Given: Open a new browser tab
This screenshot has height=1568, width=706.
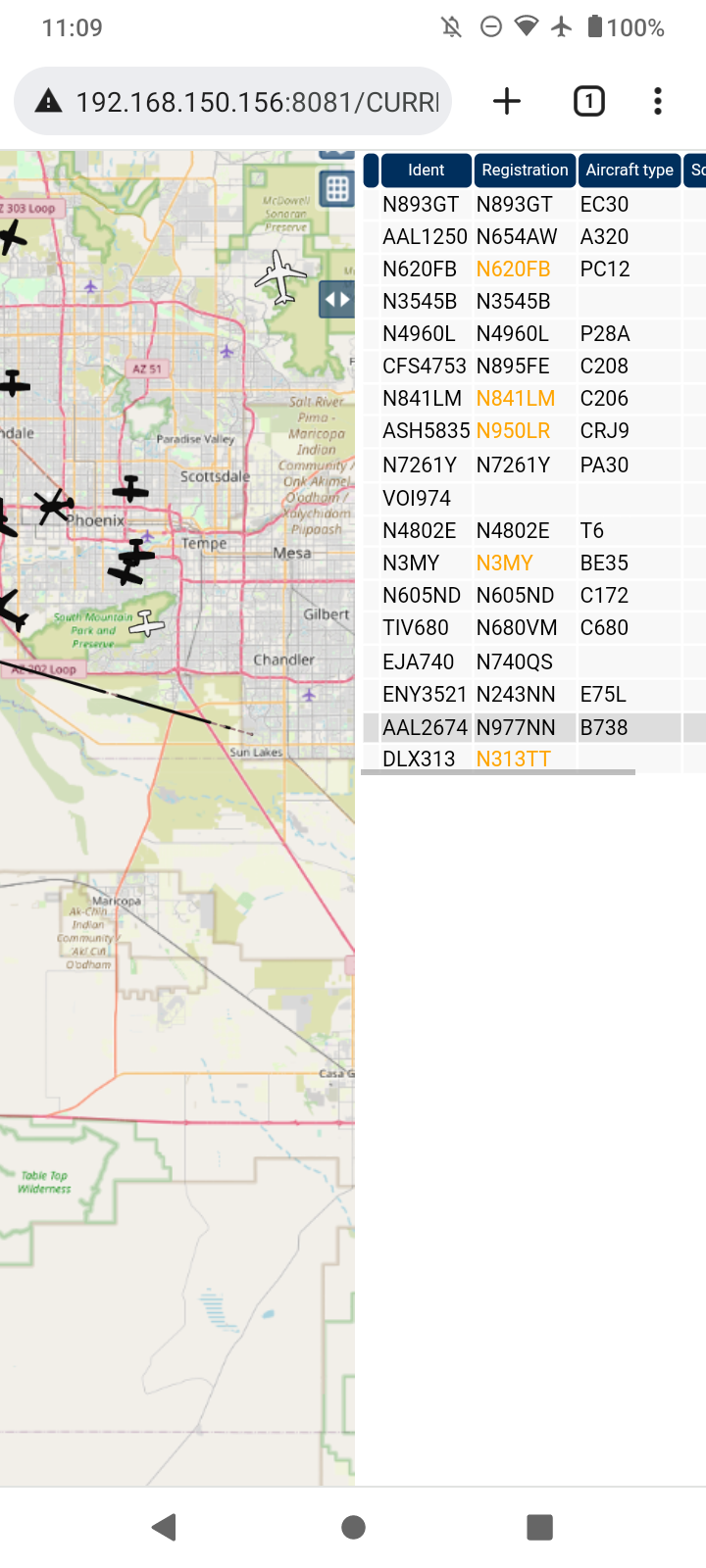Looking at the screenshot, I should (507, 101).
